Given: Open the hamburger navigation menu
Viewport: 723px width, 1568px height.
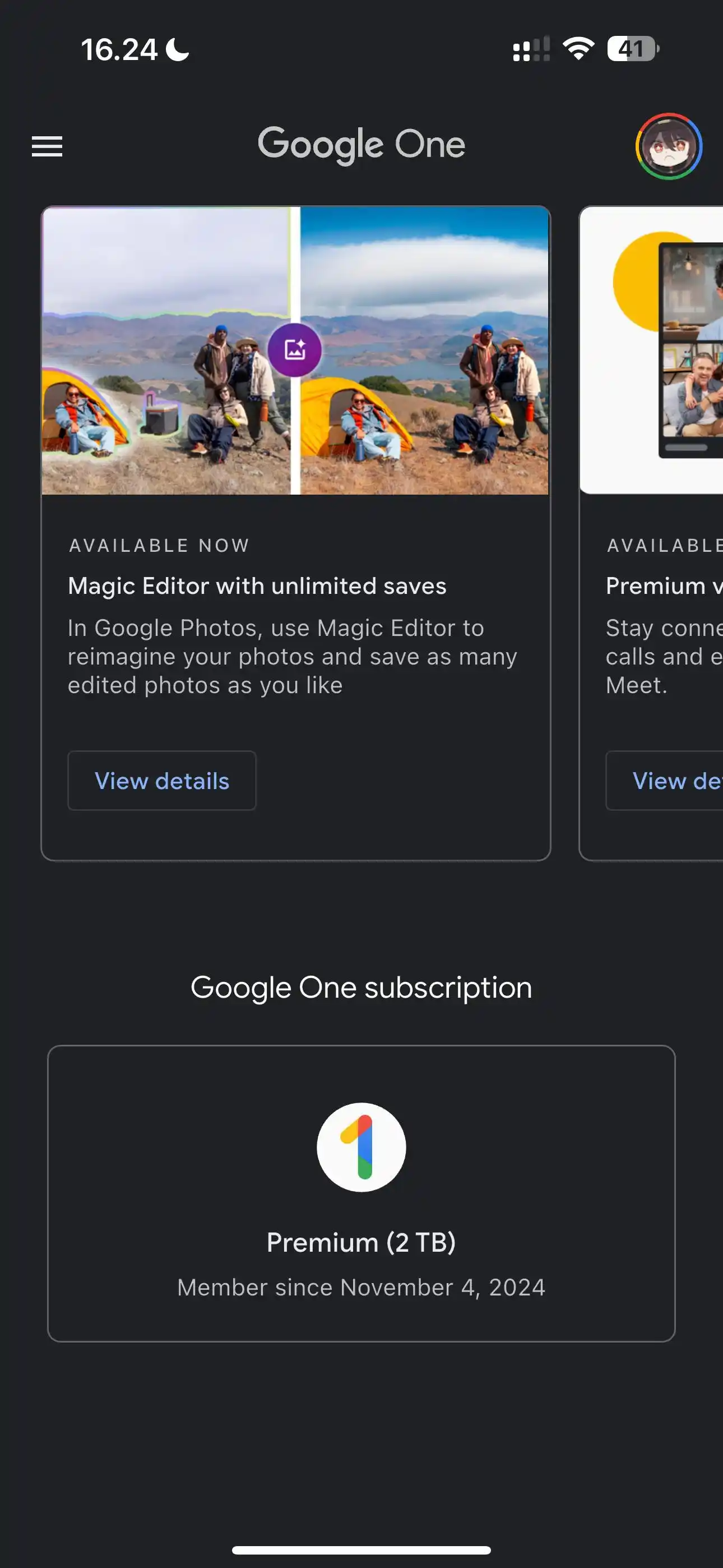Looking at the screenshot, I should [x=47, y=146].
